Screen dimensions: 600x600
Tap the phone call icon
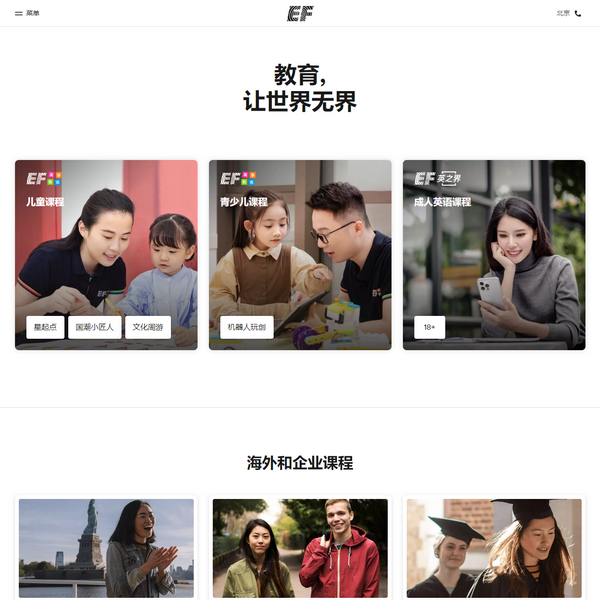[578, 14]
